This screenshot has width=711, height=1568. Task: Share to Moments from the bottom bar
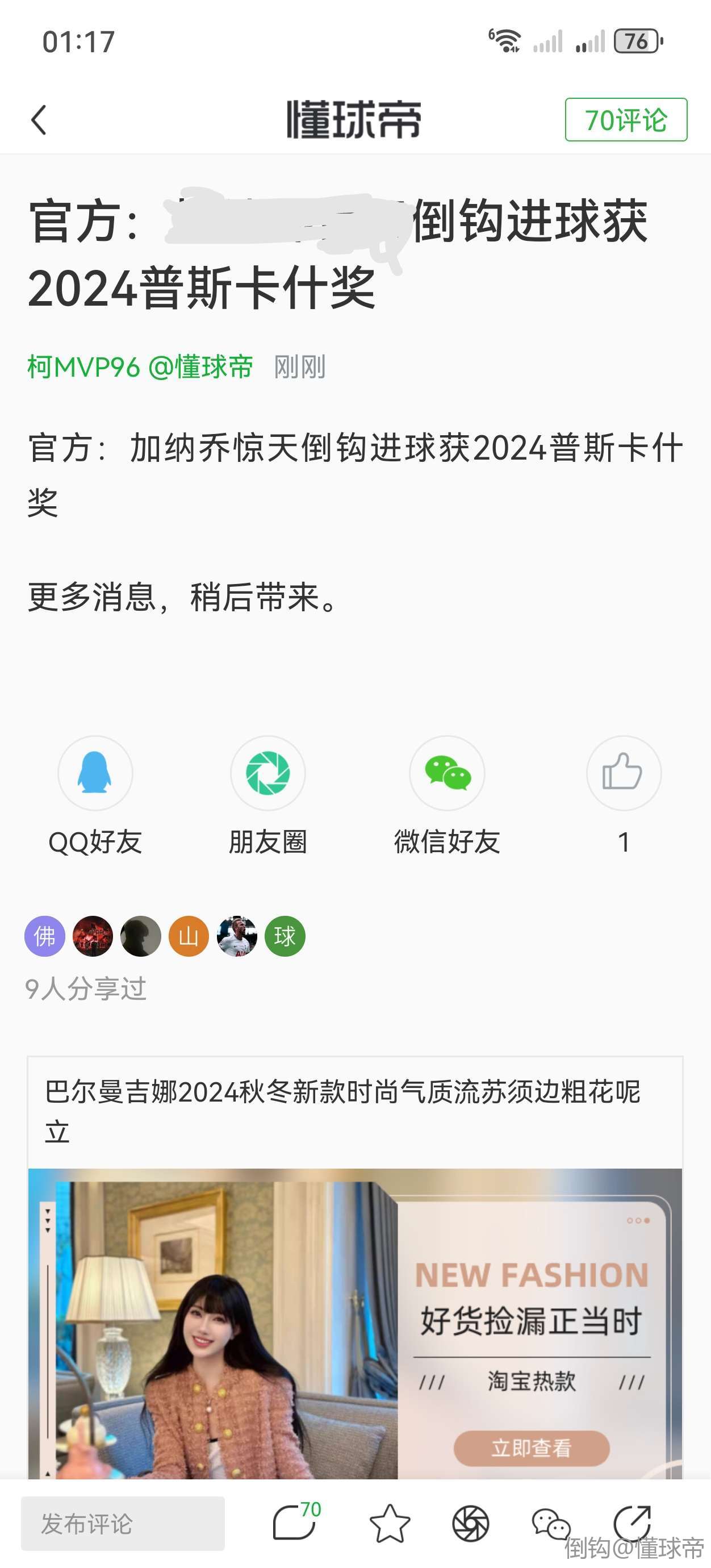click(x=471, y=1524)
